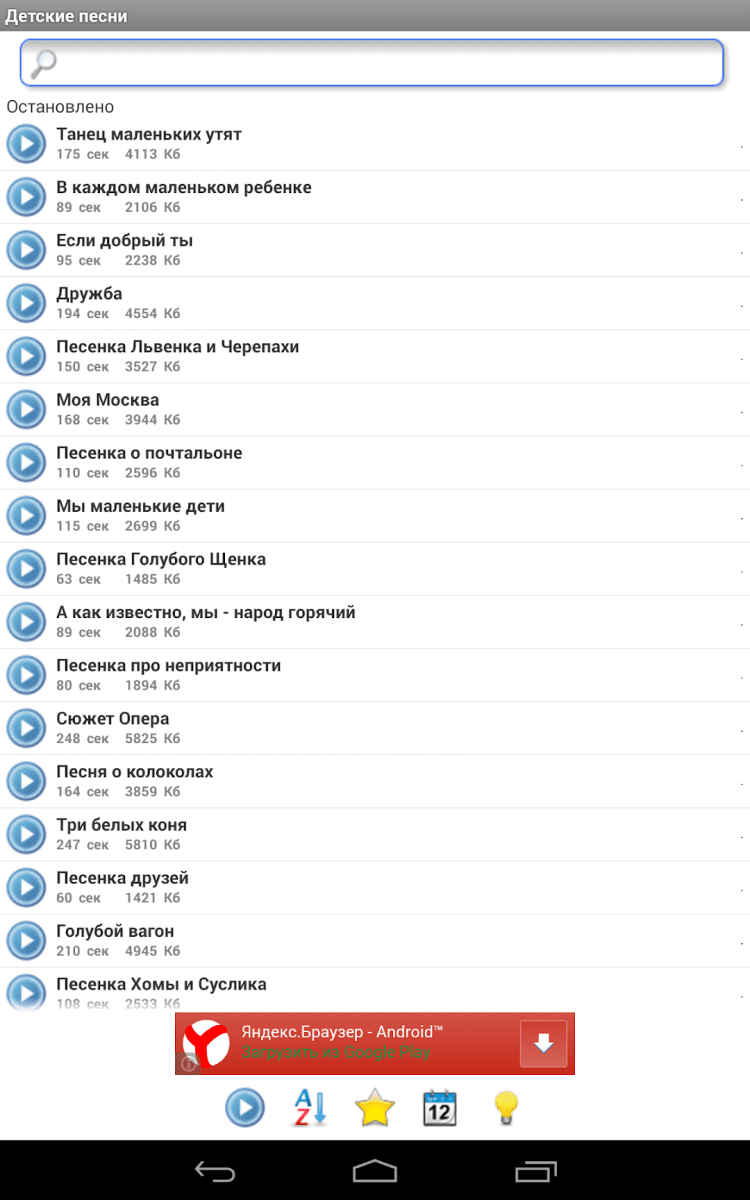Tap the Яндекс.Браузер ad download arrow
The width and height of the screenshot is (750, 1200).
(x=543, y=1044)
